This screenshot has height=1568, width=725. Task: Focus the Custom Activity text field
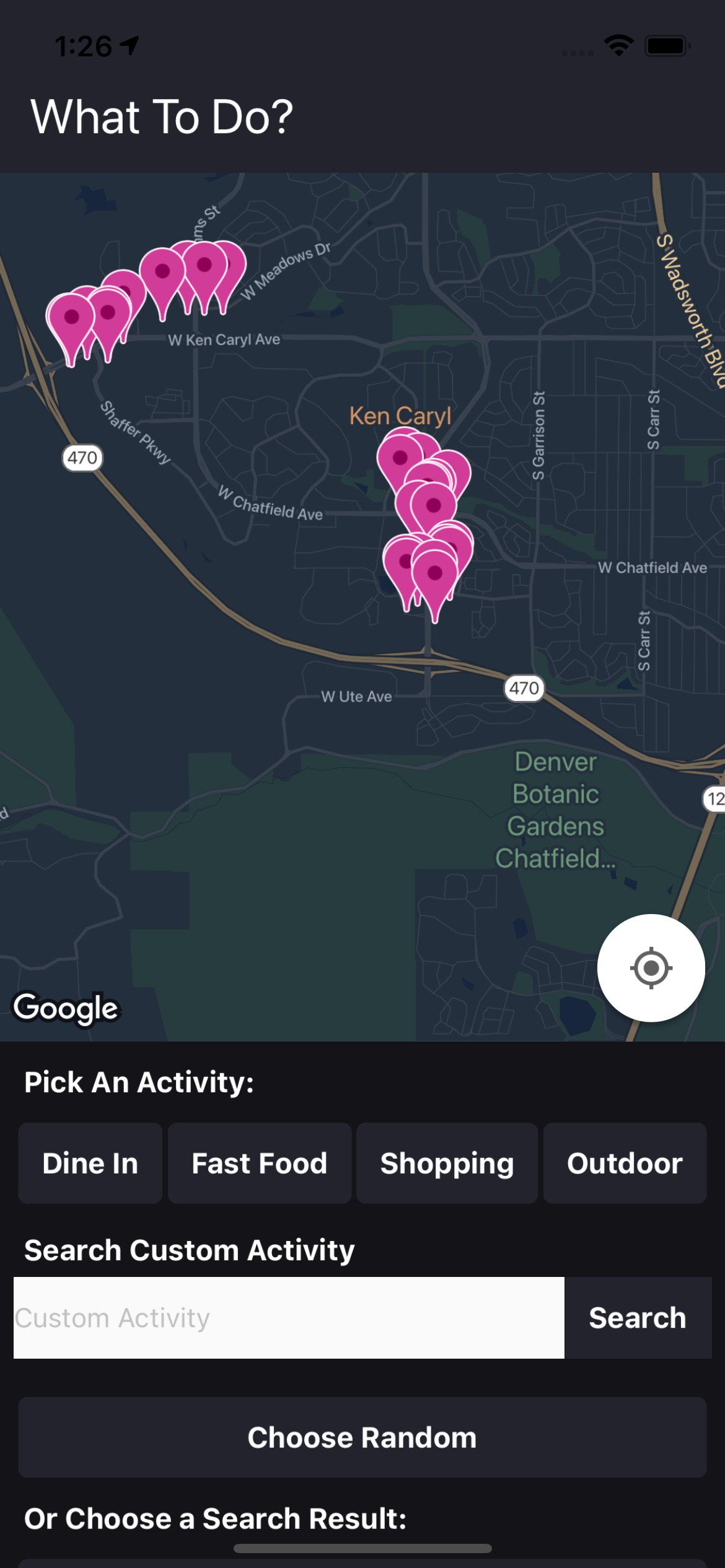289,1318
